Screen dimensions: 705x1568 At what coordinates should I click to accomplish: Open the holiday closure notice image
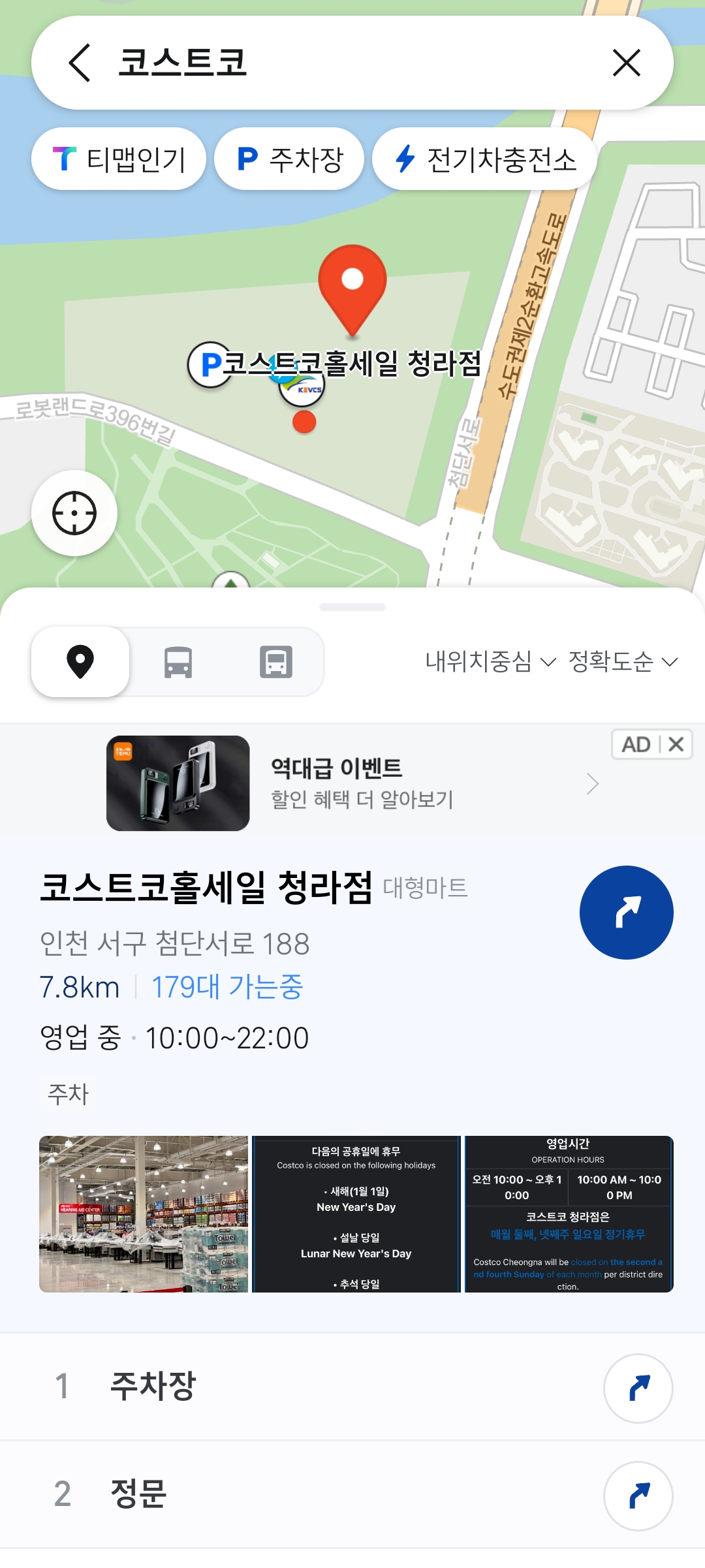[x=356, y=1214]
